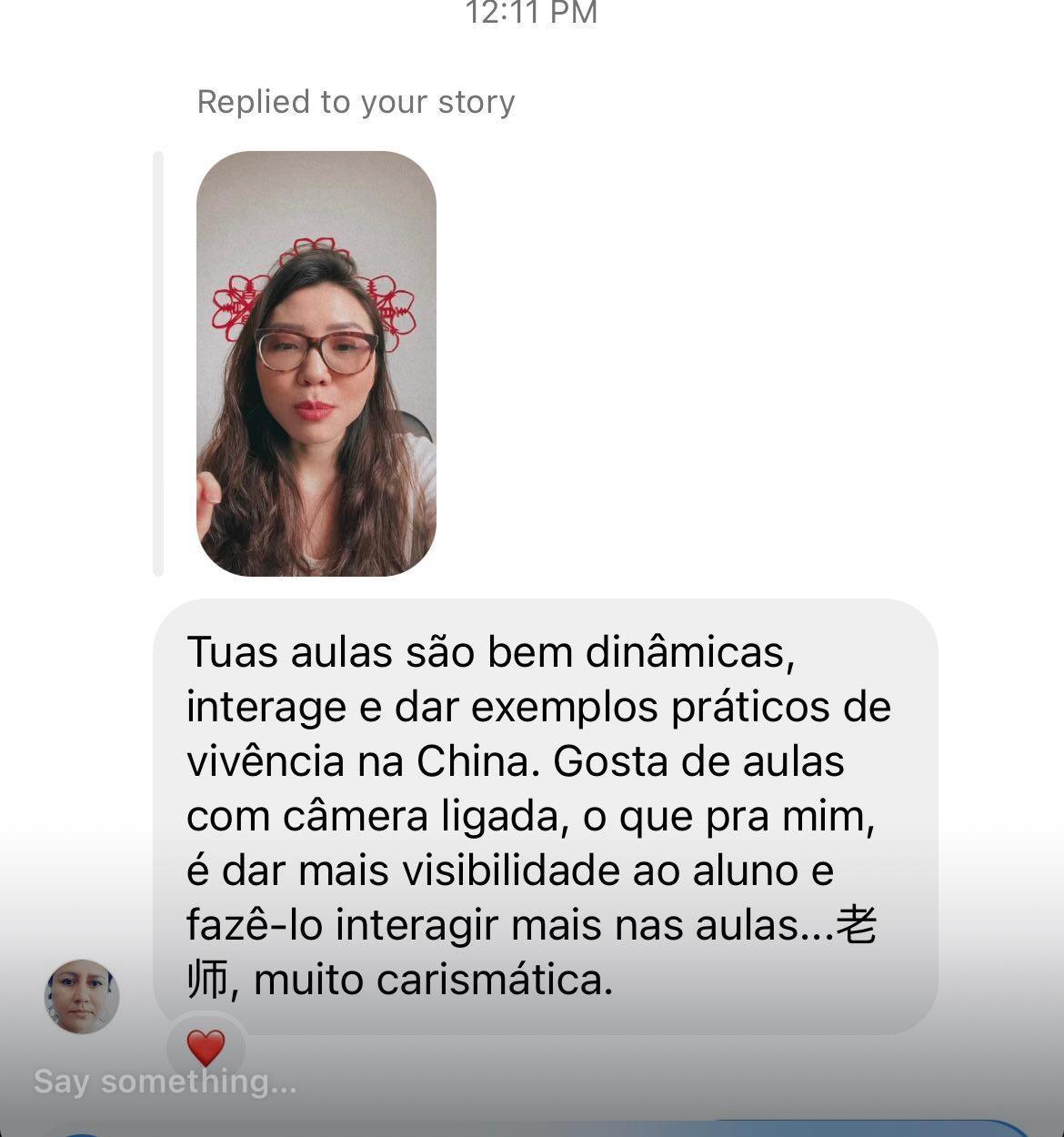Tap the "Say something..." field
This screenshot has height=1137, width=1064.
pyautogui.click(x=166, y=1082)
